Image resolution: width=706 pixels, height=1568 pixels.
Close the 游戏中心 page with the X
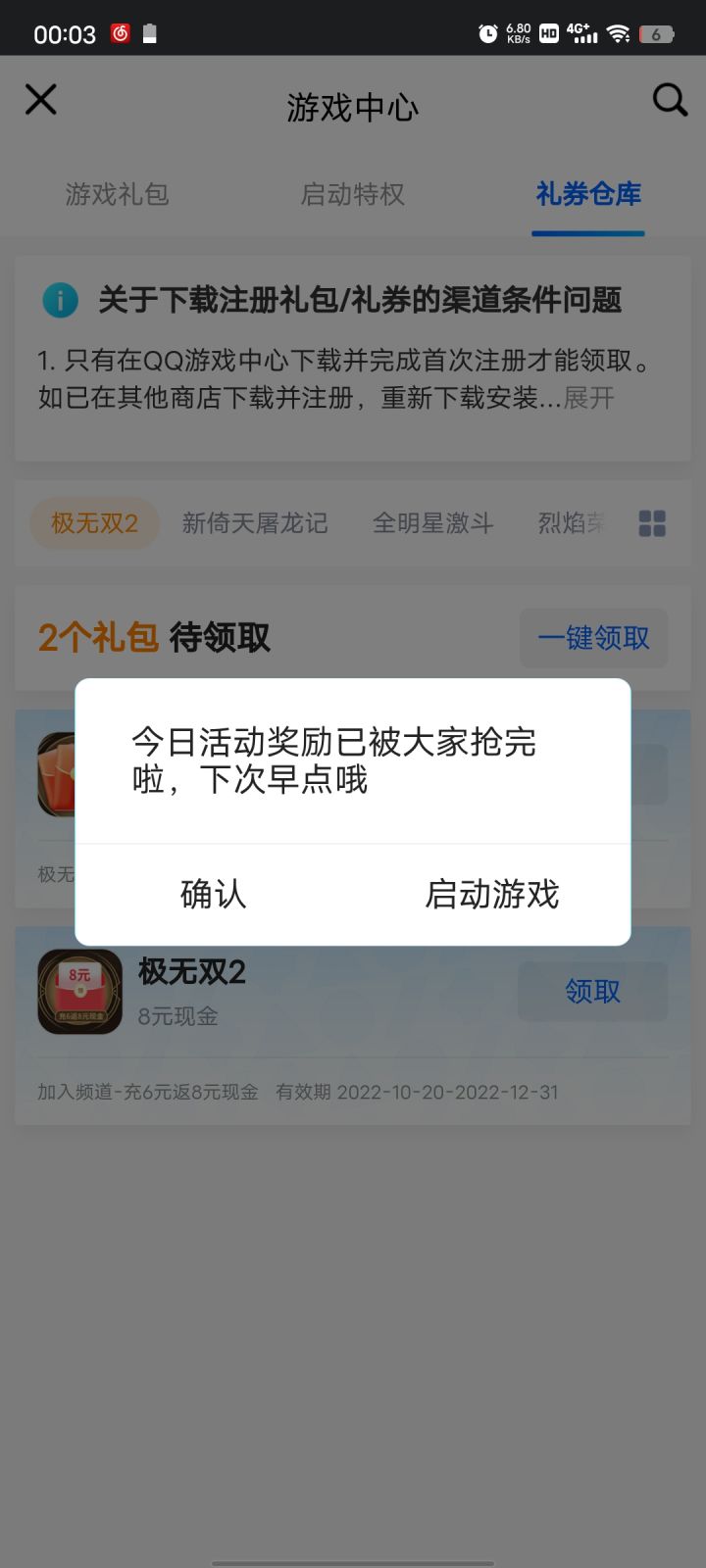point(40,99)
